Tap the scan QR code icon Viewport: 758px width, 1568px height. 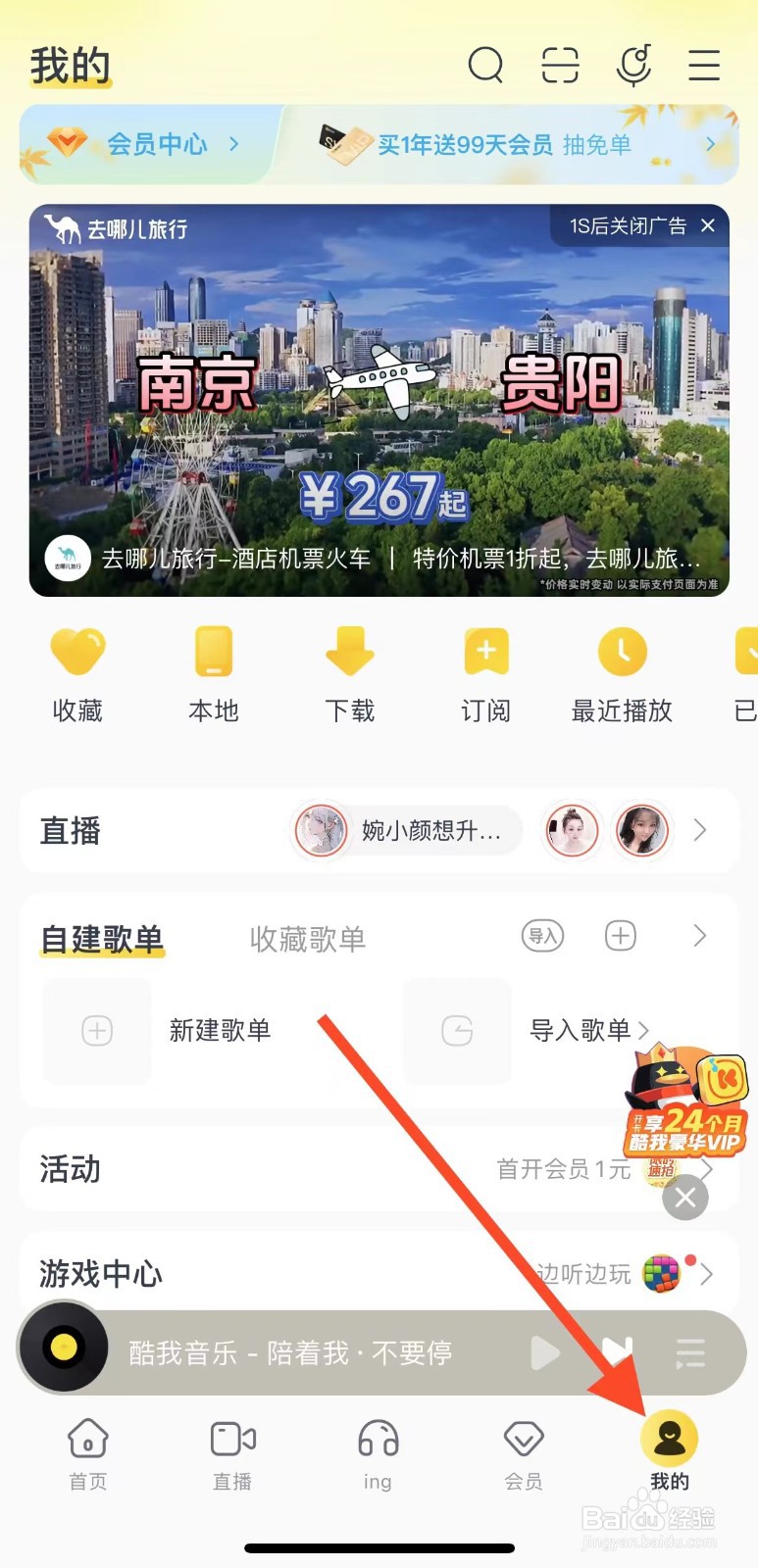pyautogui.click(x=560, y=66)
